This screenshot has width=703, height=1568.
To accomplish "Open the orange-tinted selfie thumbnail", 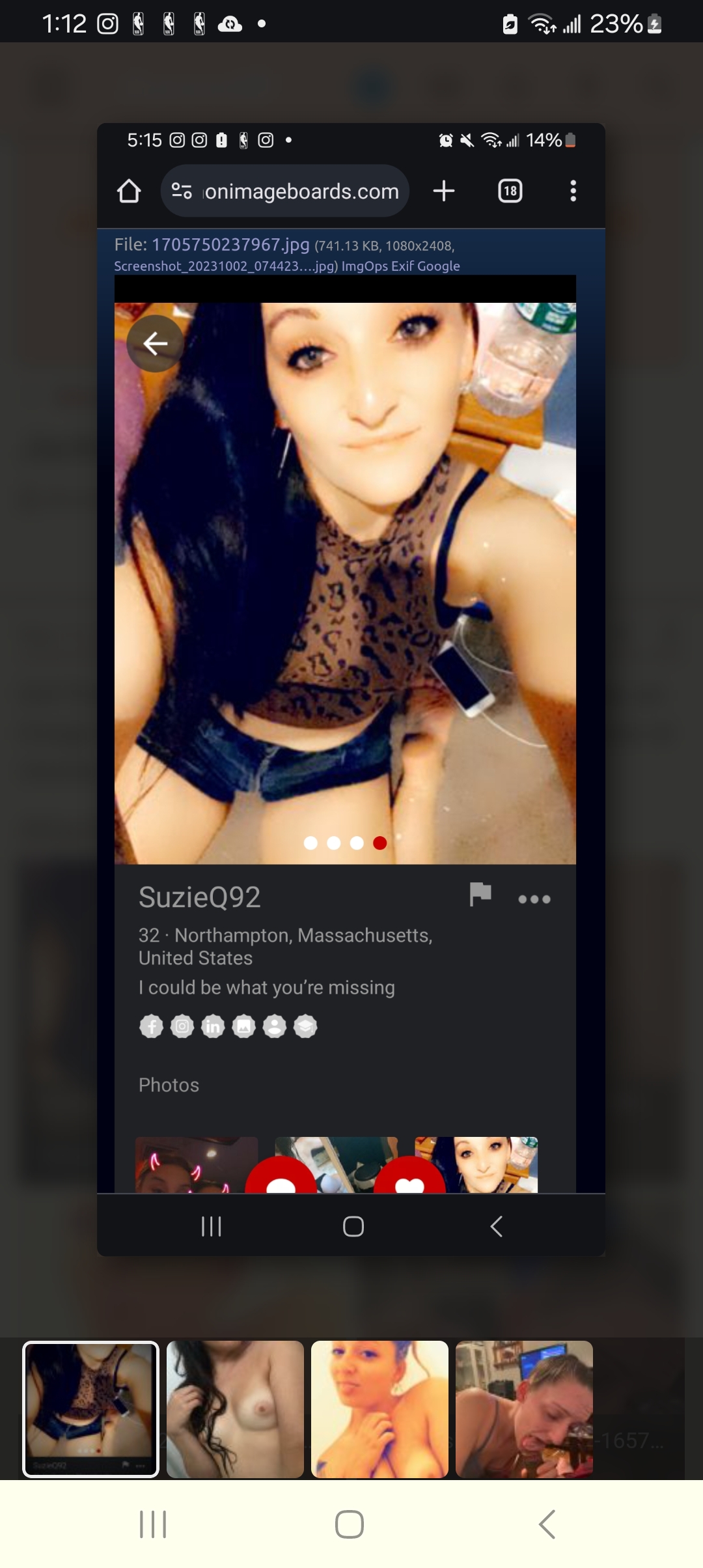I will [379, 1409].
